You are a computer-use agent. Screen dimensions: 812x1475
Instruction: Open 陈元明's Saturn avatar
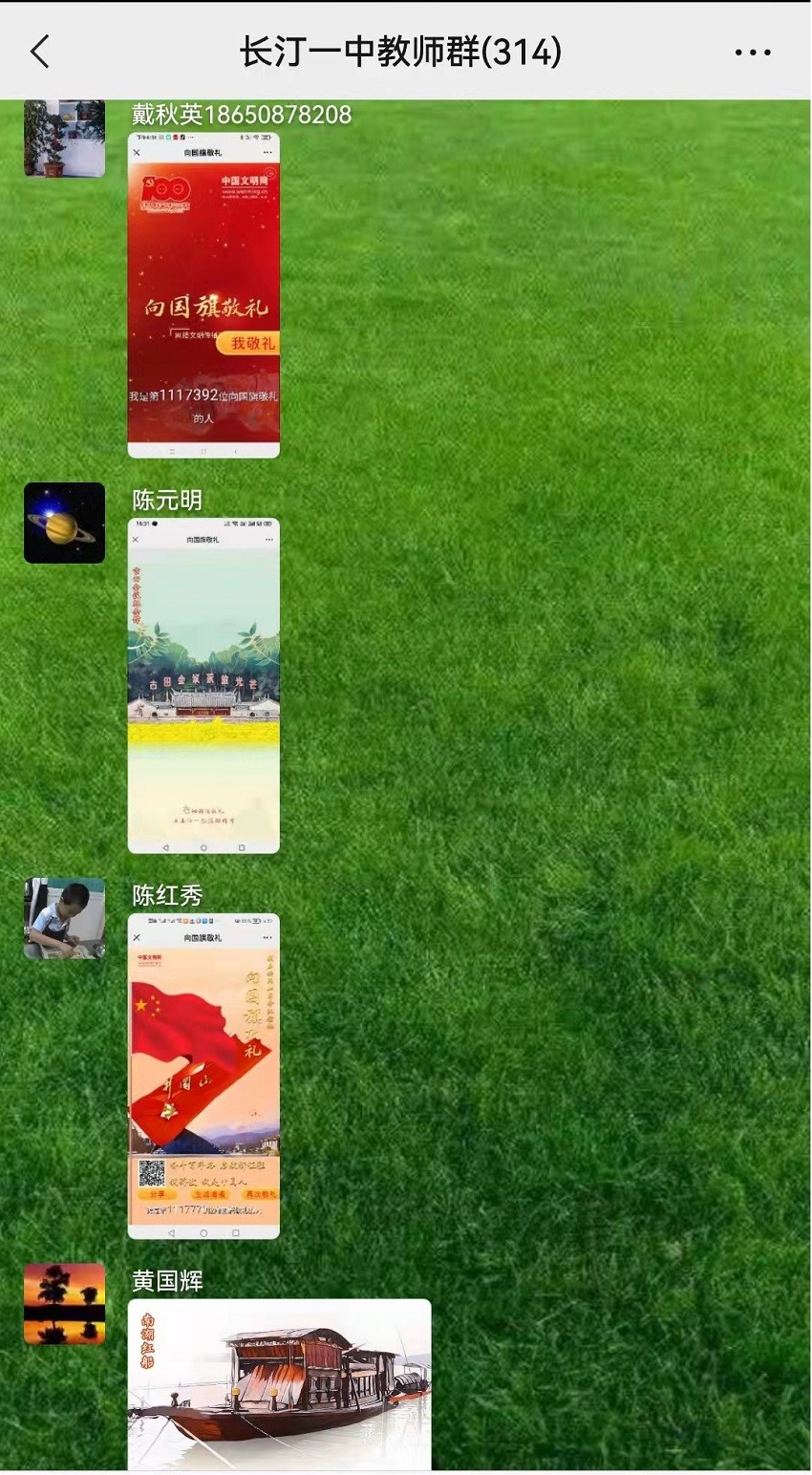point(64,523)
